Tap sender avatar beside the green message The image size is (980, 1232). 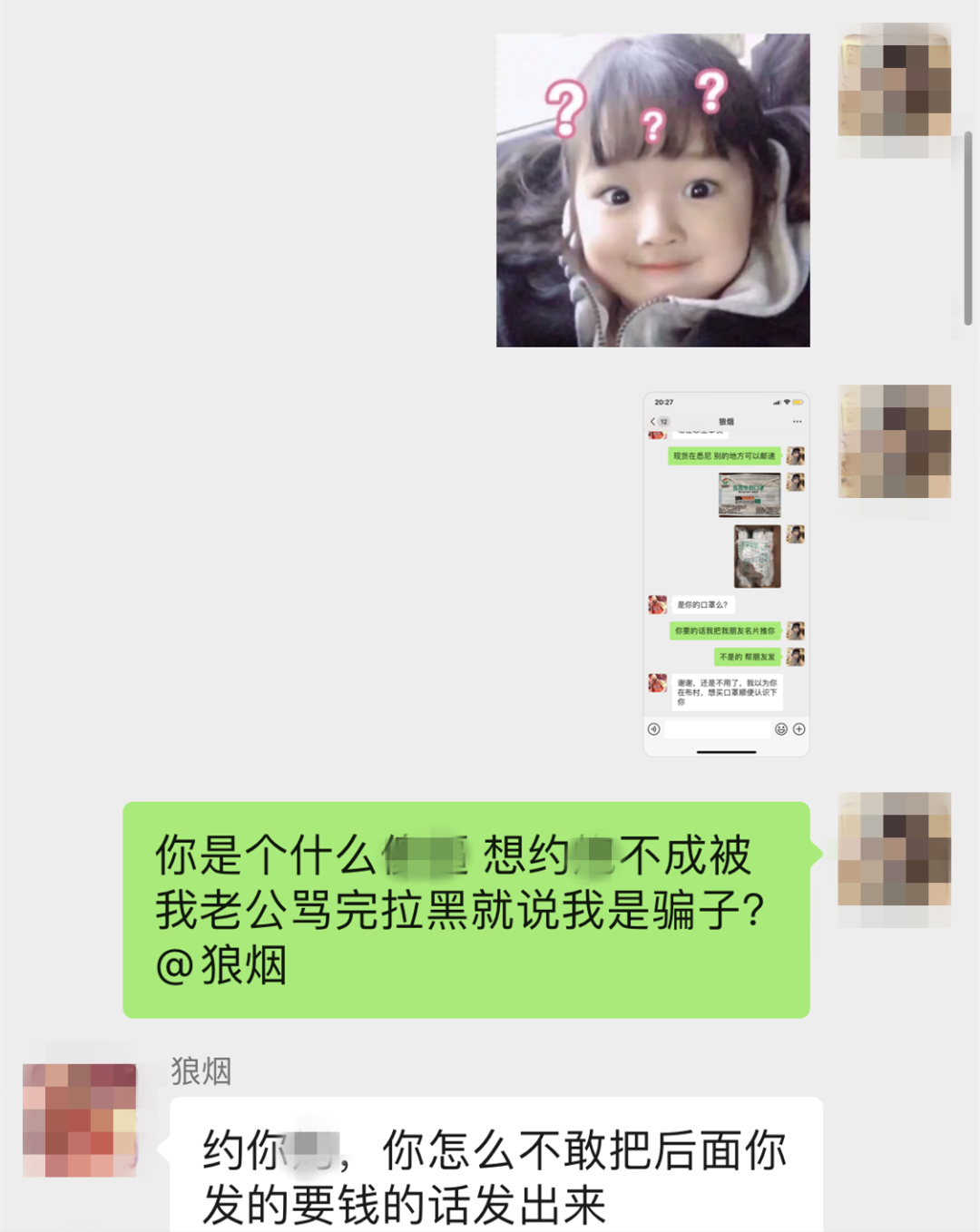[894, 850]
